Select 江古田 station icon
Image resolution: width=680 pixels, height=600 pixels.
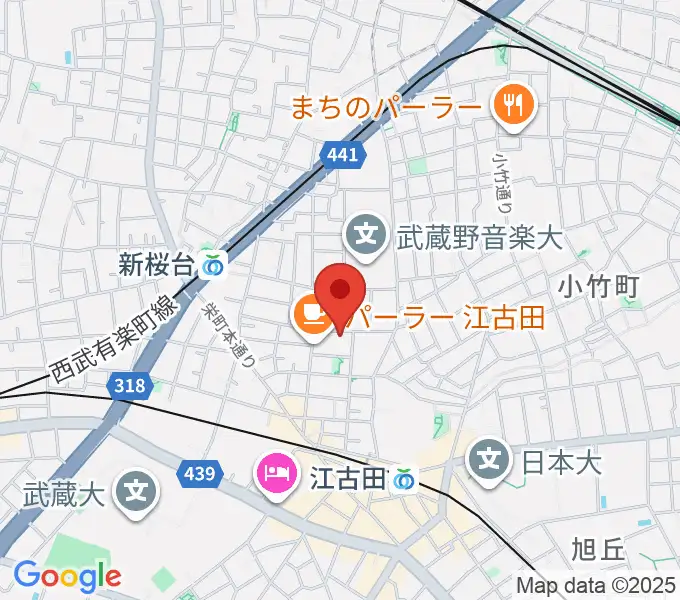click(x=404, y=480)
